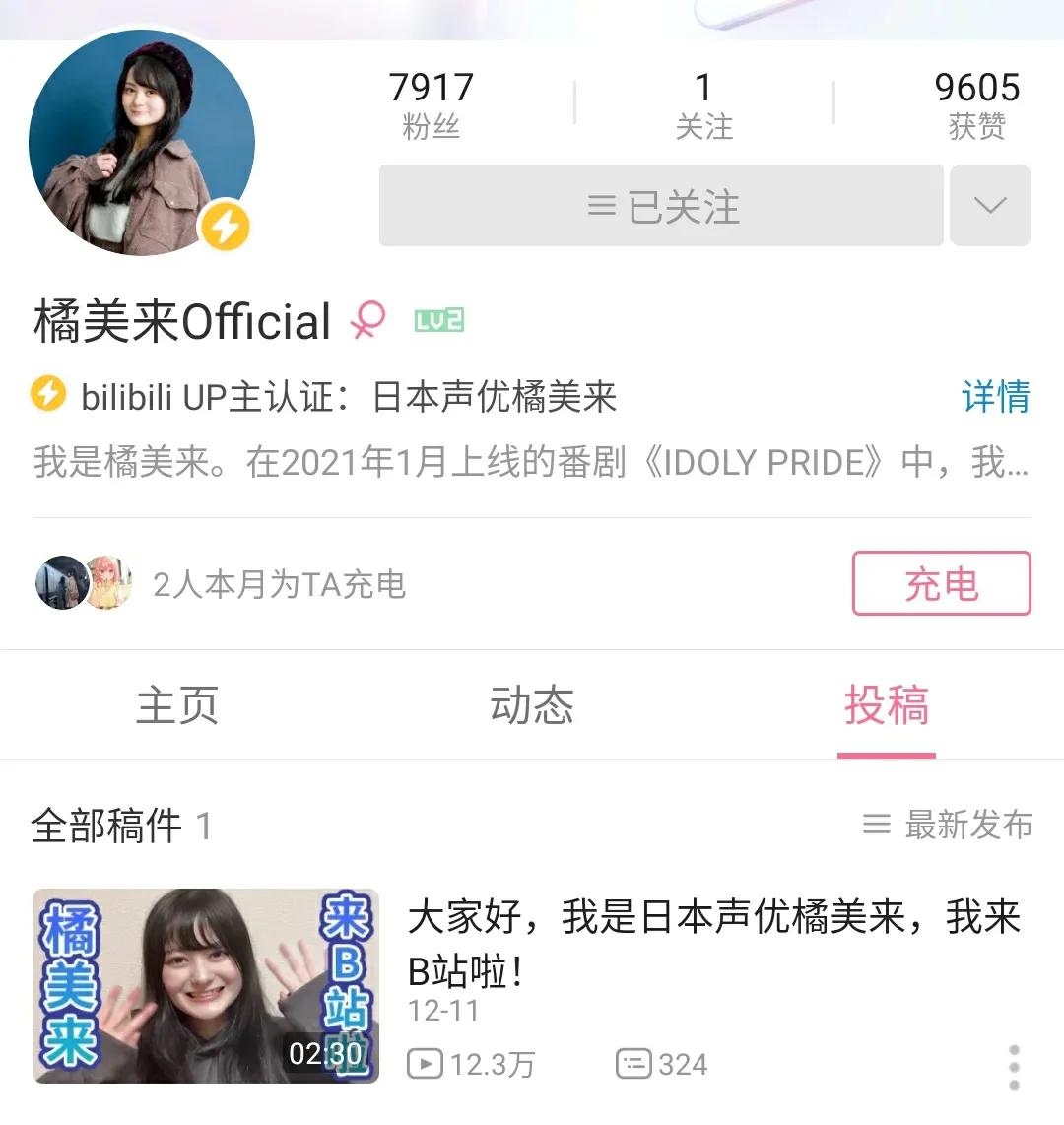Tap the 已关注 following button
The width and height of the screenshot is (1064, 1125).
click(x=661, y=206)
